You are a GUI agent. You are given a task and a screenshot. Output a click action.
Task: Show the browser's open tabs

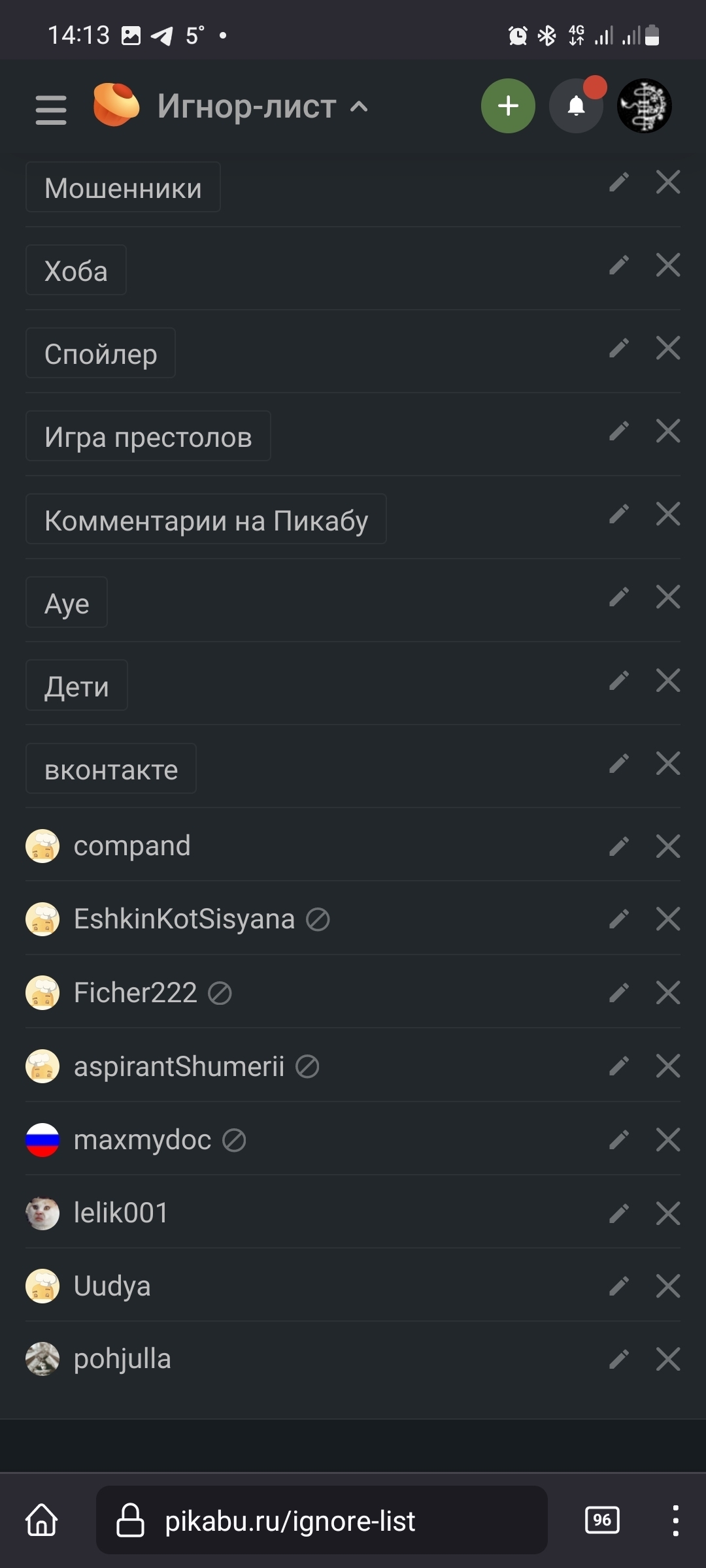[x=601, y=1520]
